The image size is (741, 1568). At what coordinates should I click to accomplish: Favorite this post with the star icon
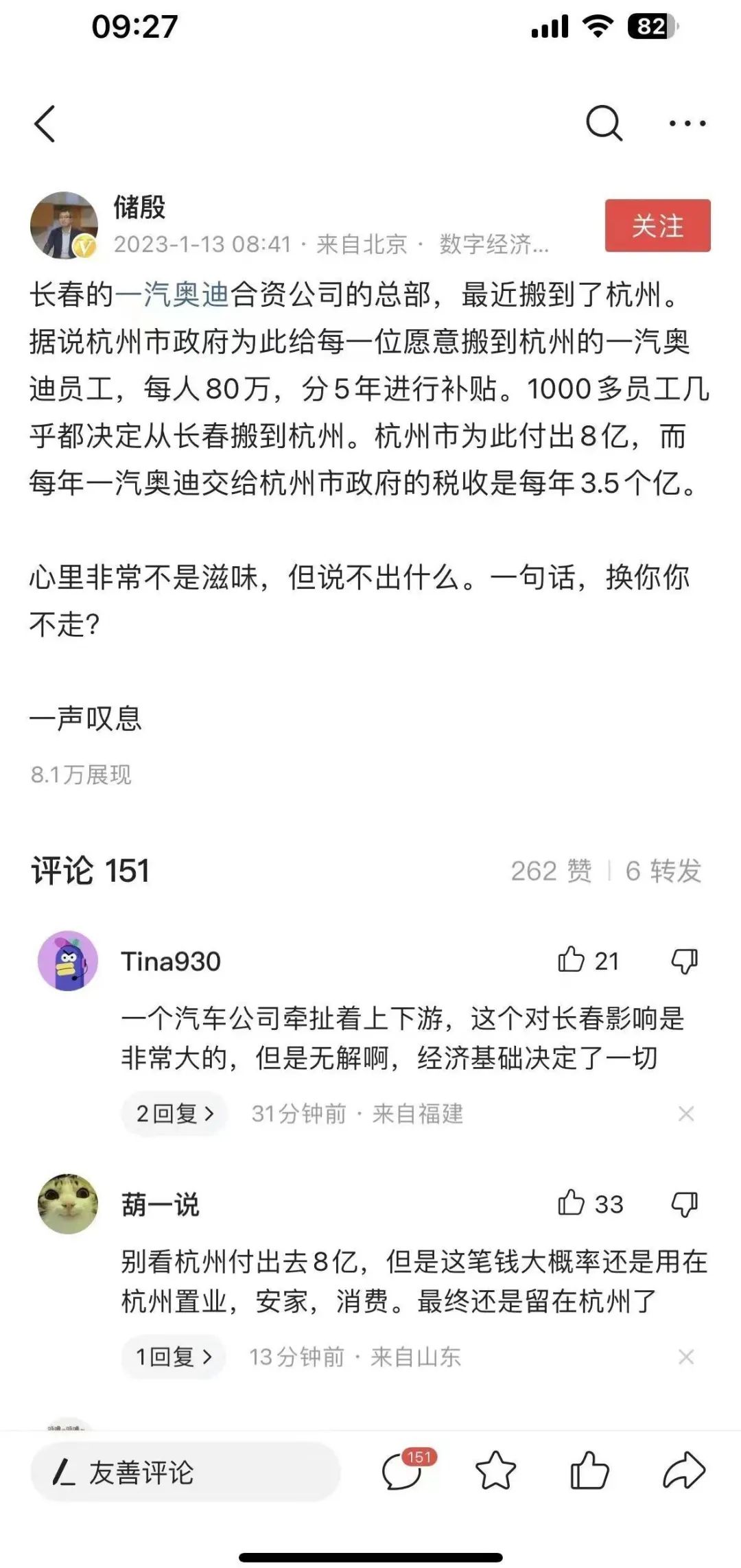[495, 1471]
